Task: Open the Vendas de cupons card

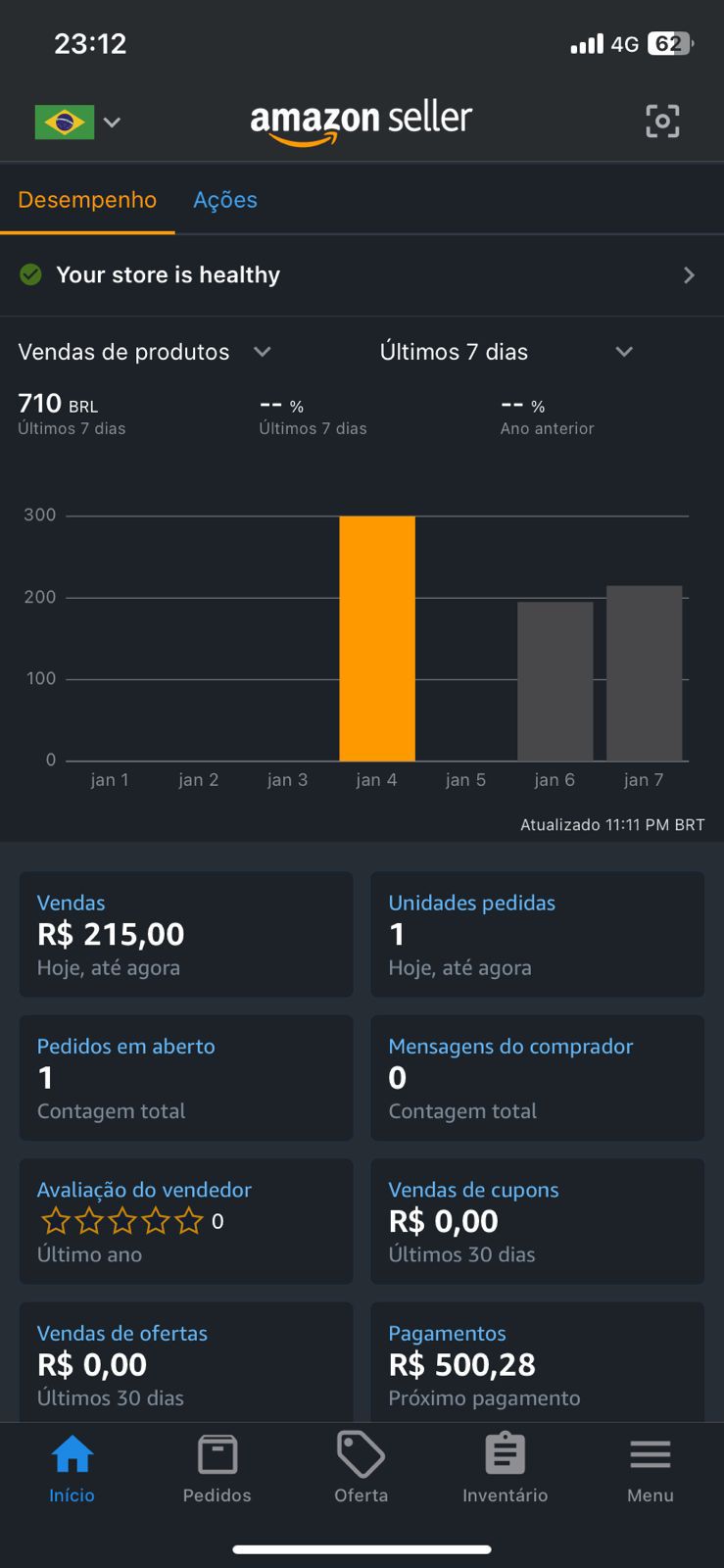Action: (x=537, y=1221)
